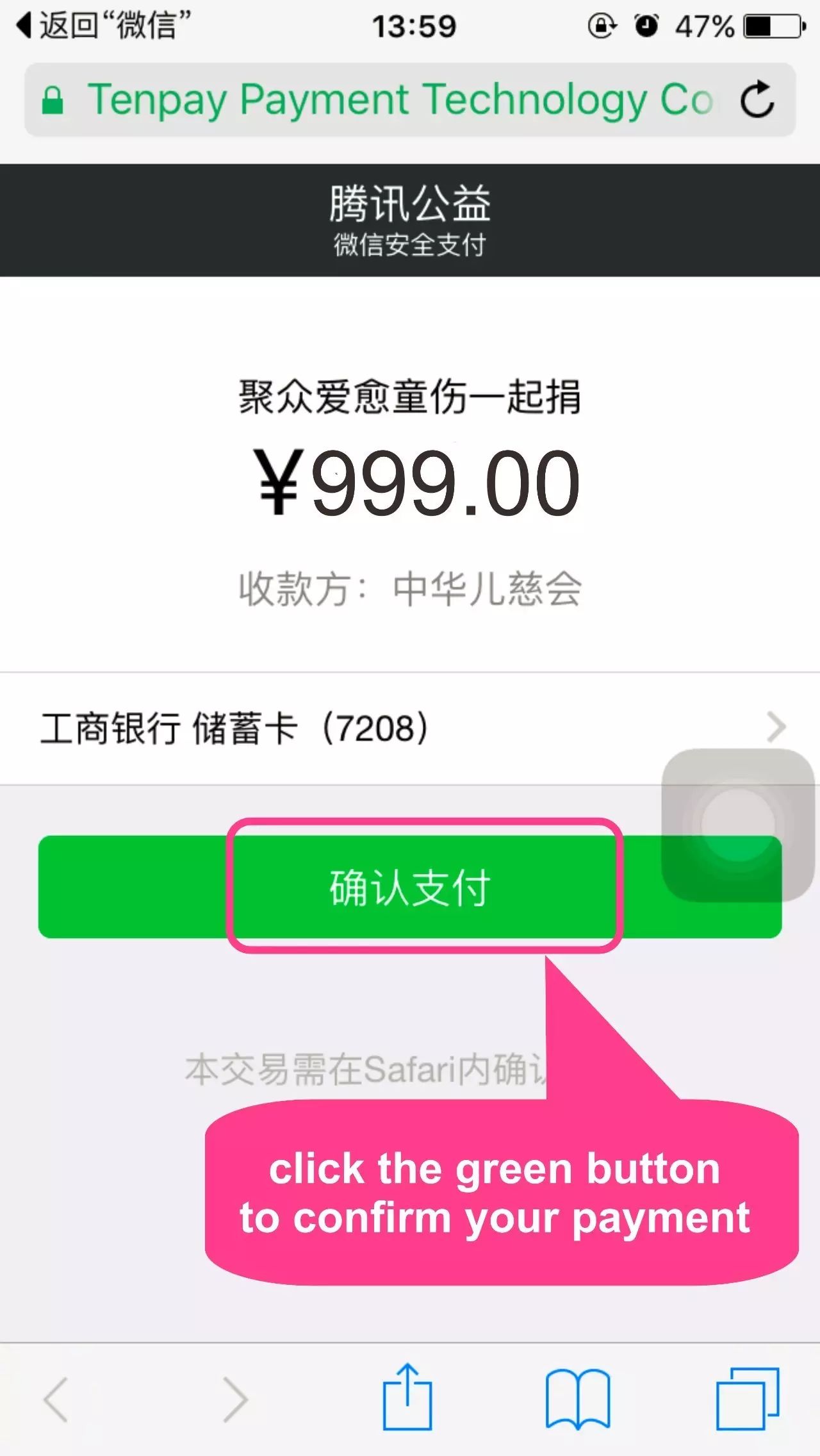Tap the floating AssistiveTouch button
This screenshot has height=1456, width=820.
click(738, 825)
